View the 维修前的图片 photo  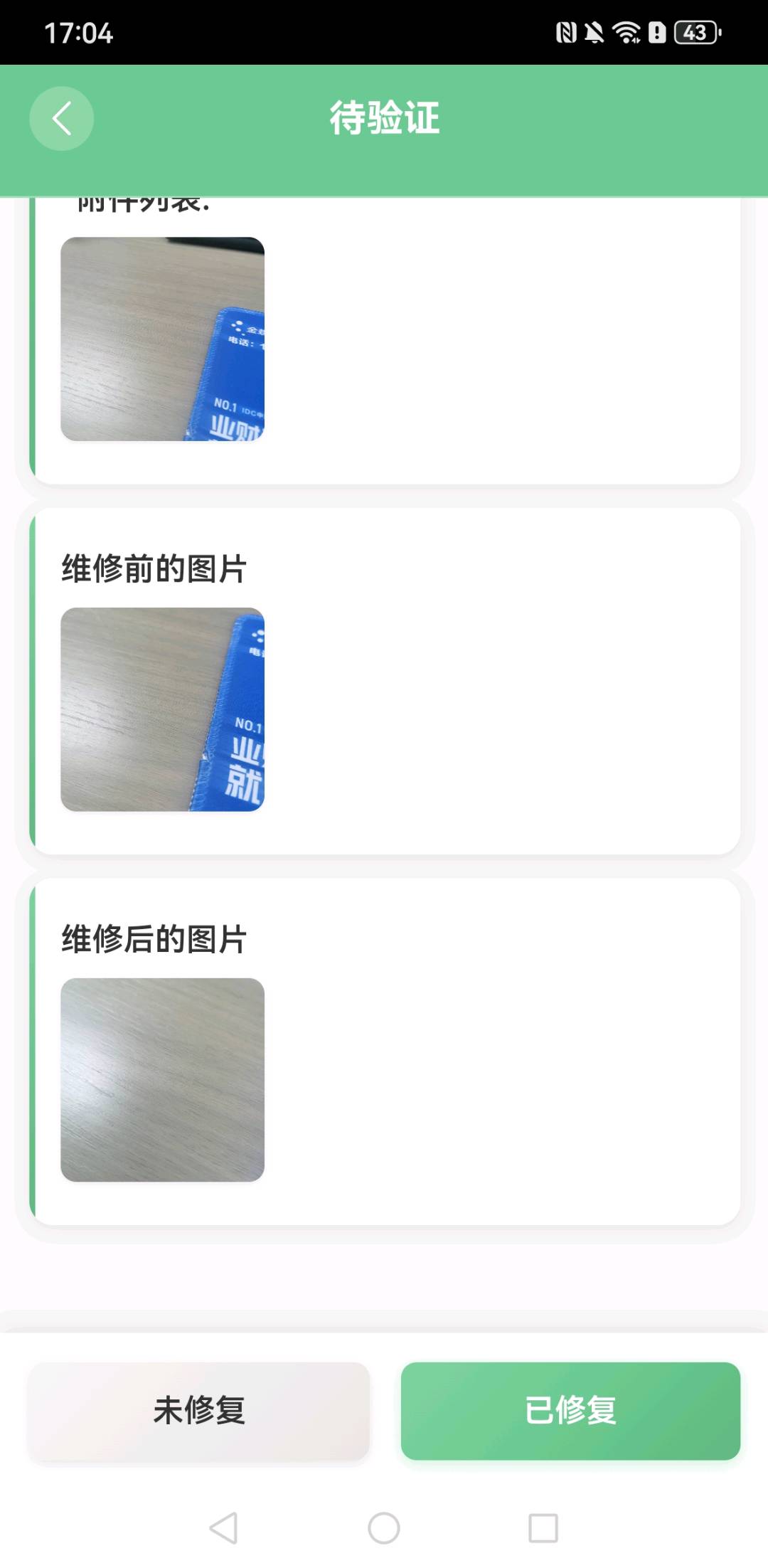[x=162, y=709]
